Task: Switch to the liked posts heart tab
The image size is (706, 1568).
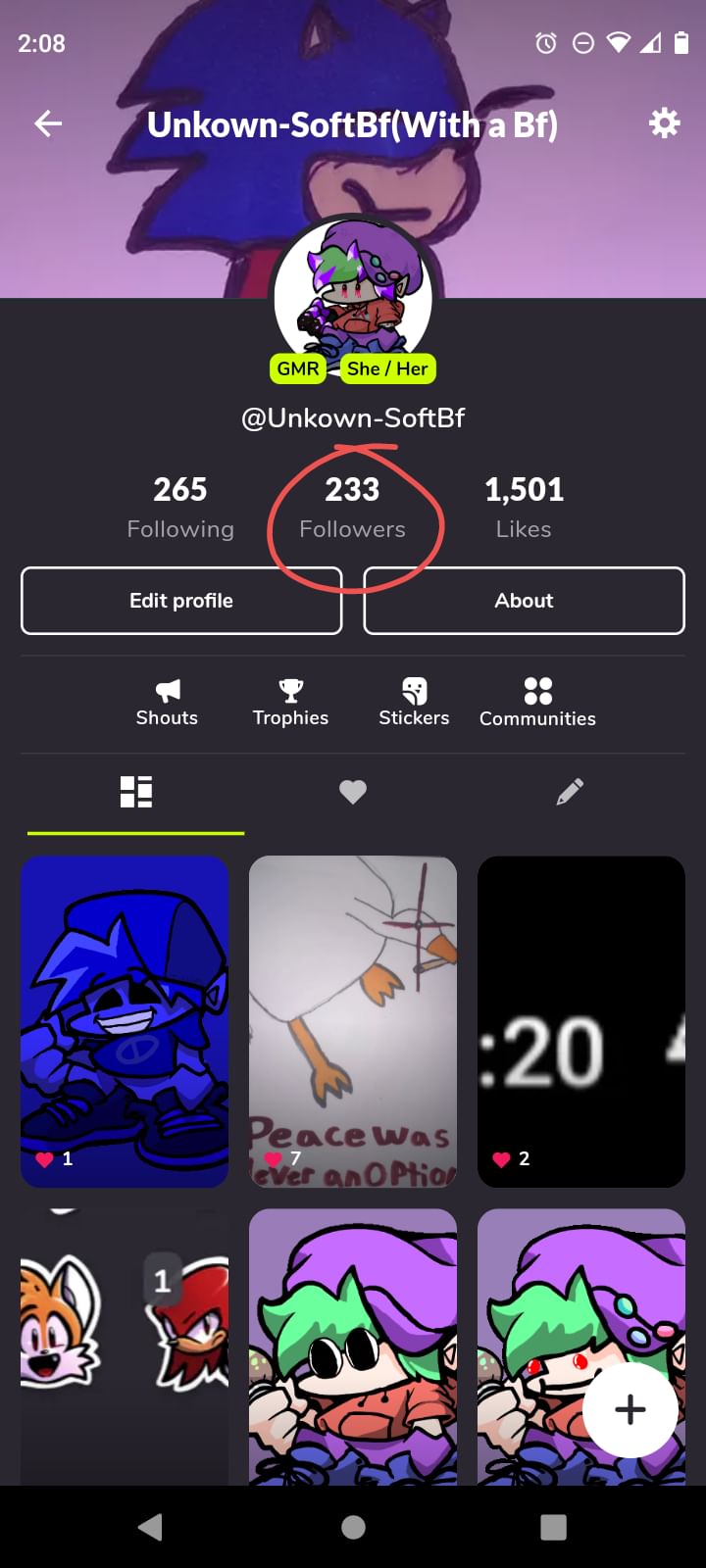Action: [x=353, y=792]
